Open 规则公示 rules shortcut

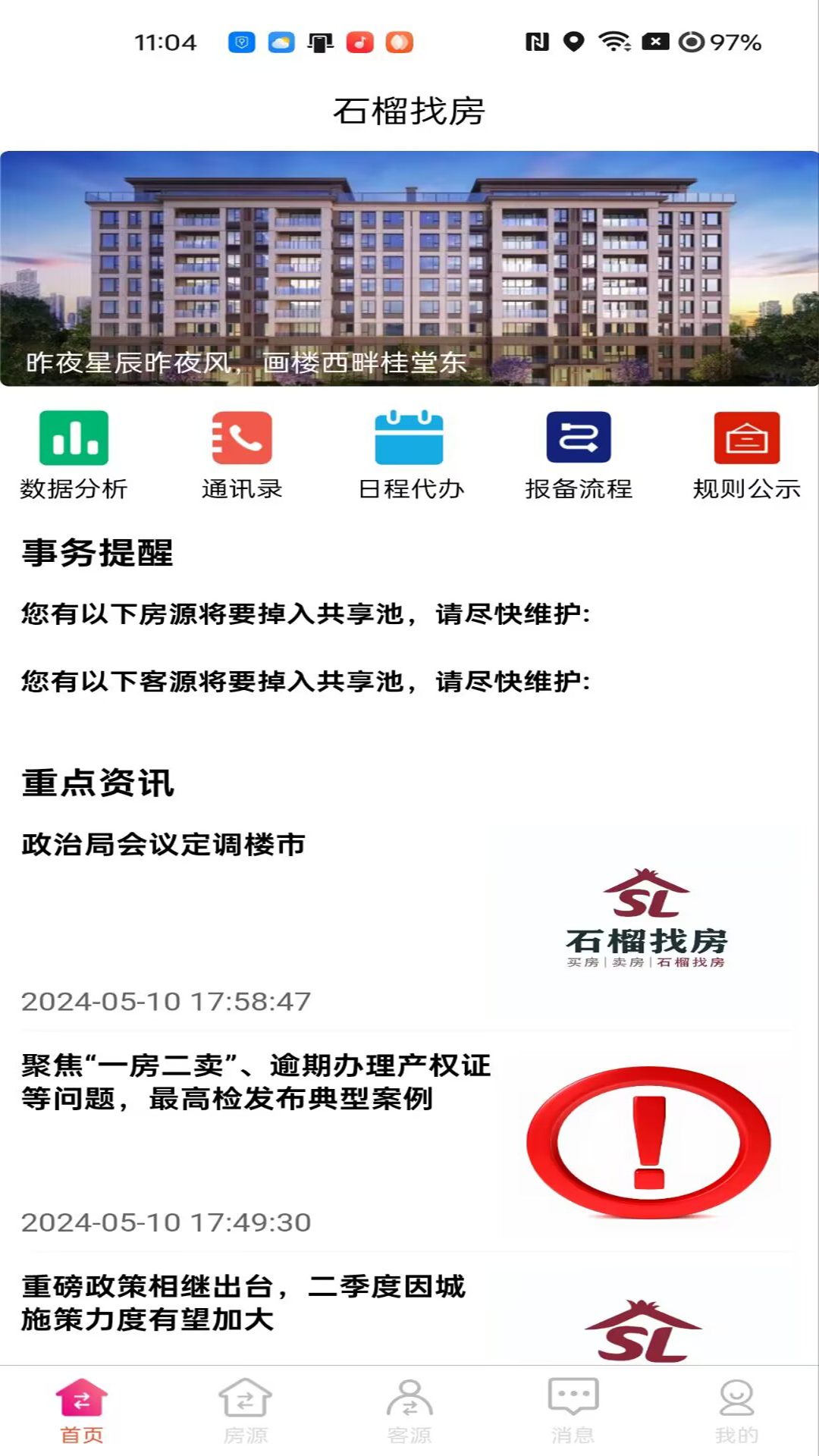(746, 453)
